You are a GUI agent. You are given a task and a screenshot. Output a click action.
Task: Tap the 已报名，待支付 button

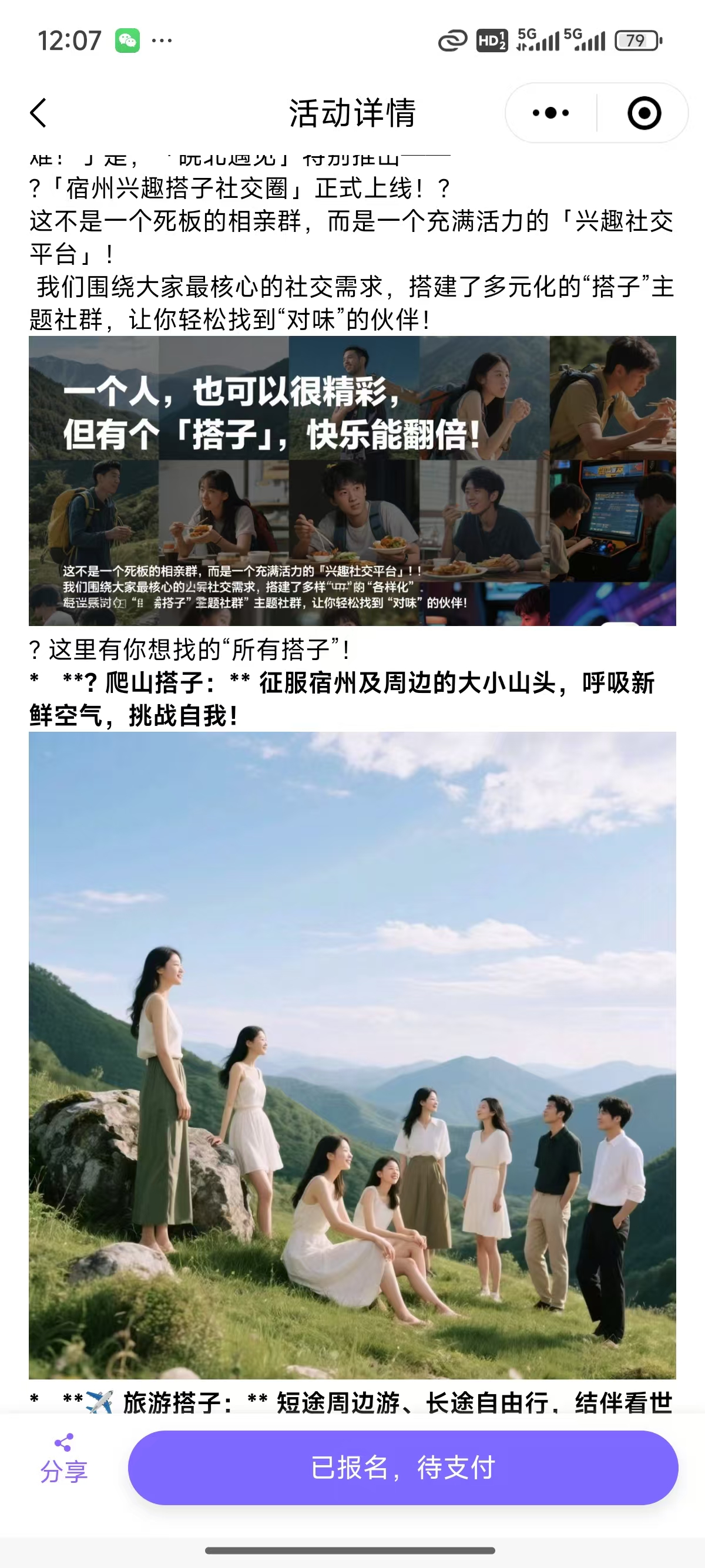point(402,1468)
